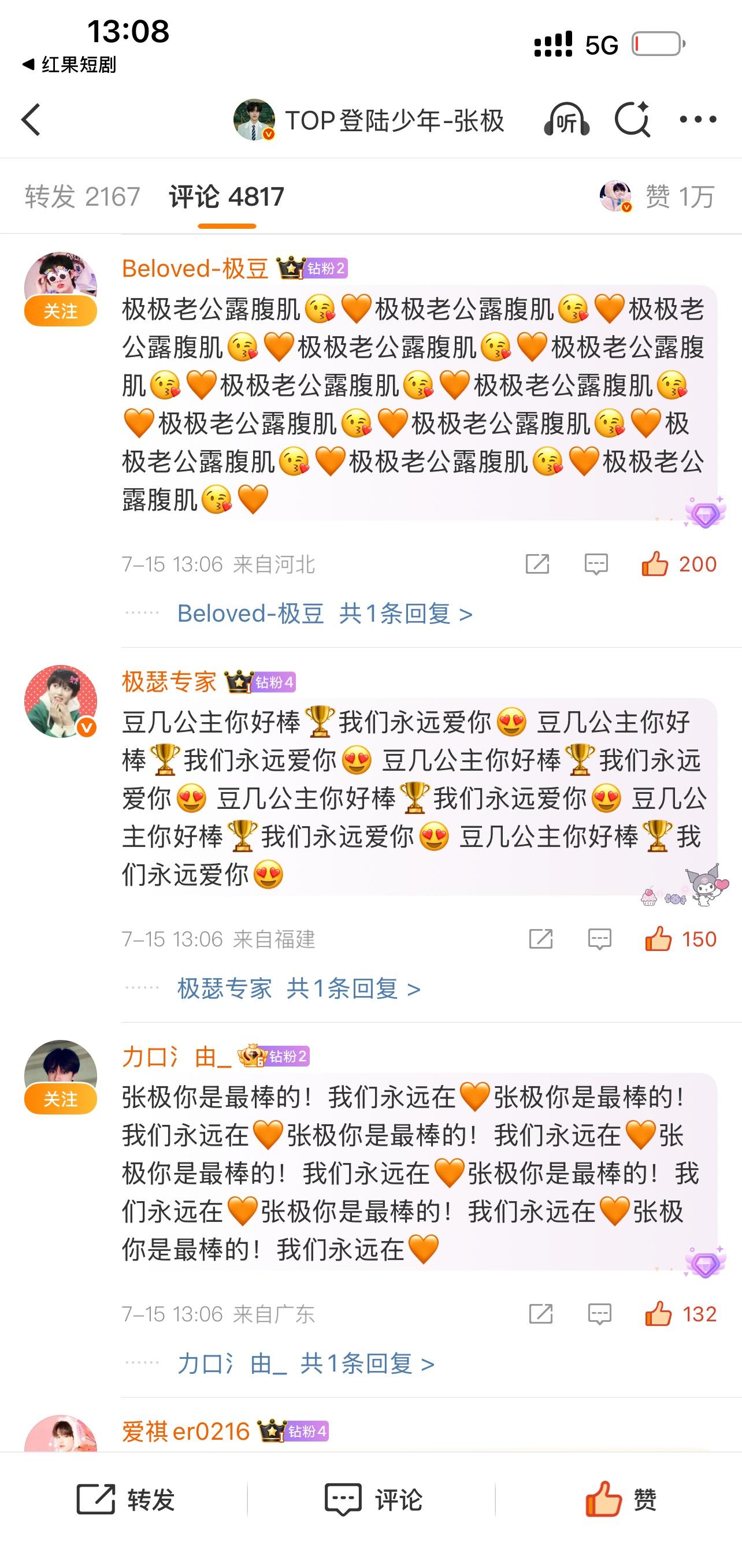Follow Beloved-极豆 with the 关注 button
This screenshot has height=1568, width=742.
[x=60, y=311]
